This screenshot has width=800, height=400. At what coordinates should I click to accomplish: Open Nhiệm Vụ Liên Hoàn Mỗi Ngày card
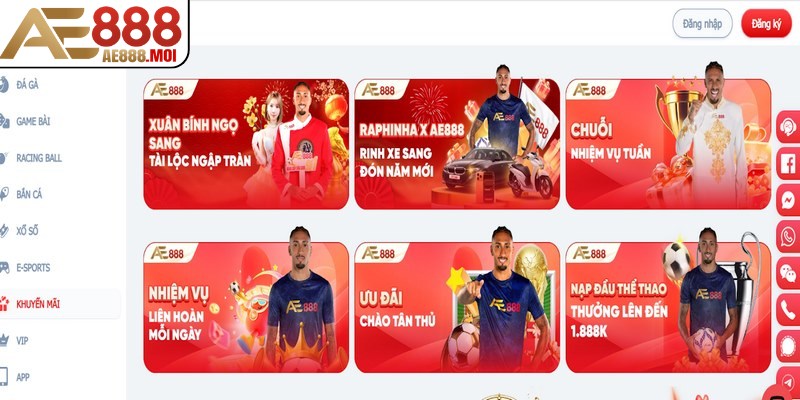246,306
